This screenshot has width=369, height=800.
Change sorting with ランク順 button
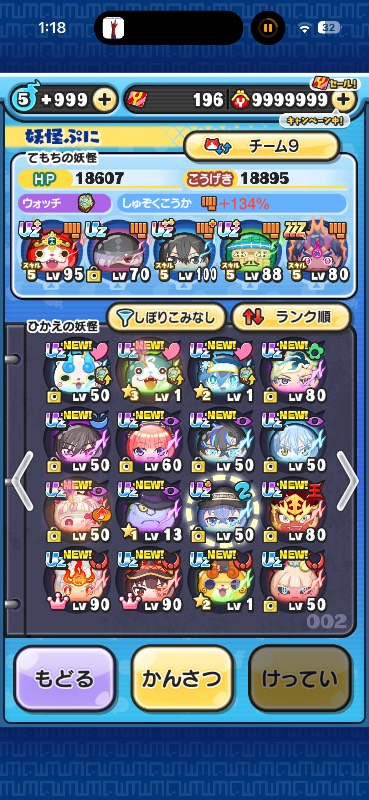(291, 318)
